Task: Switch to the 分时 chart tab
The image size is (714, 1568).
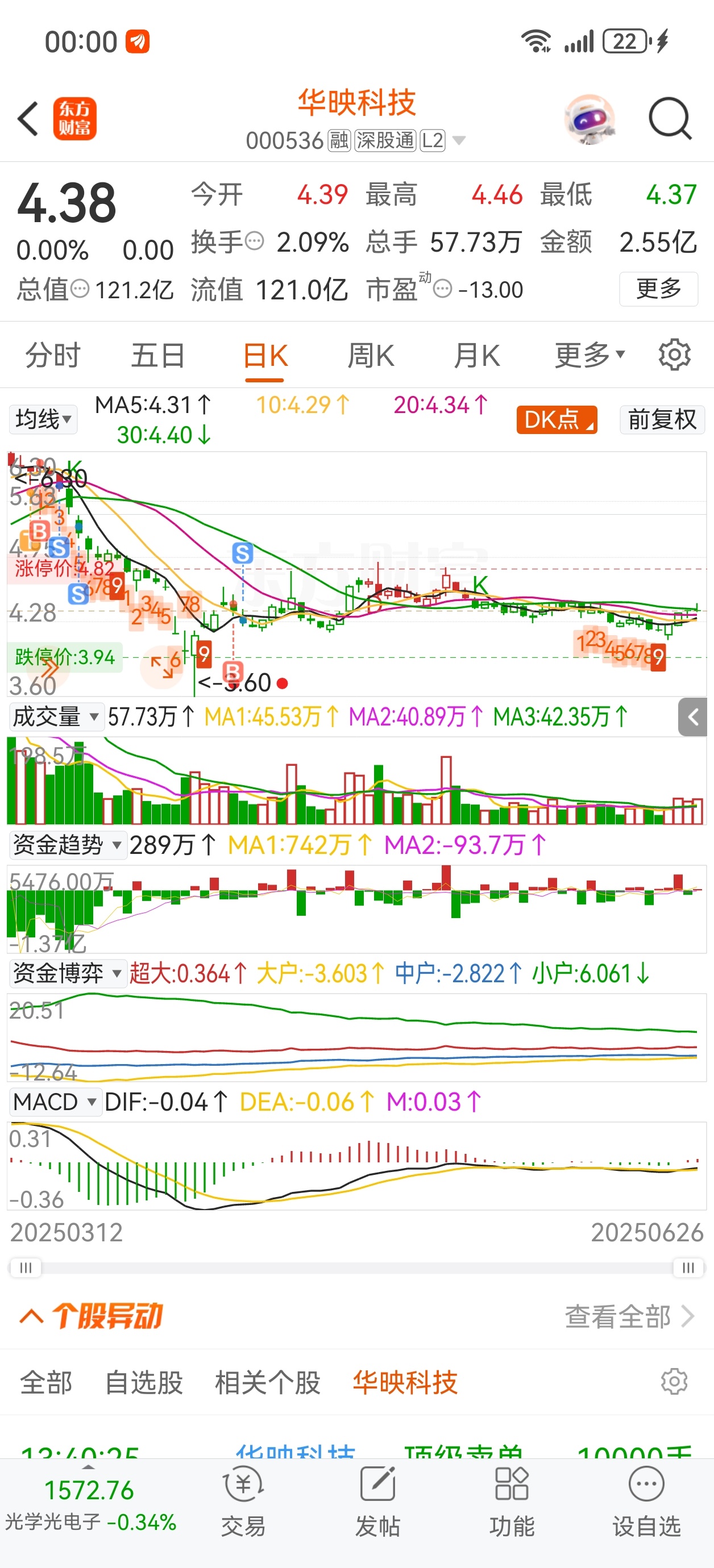Action: pyautogui.click(x=52, y=356)
